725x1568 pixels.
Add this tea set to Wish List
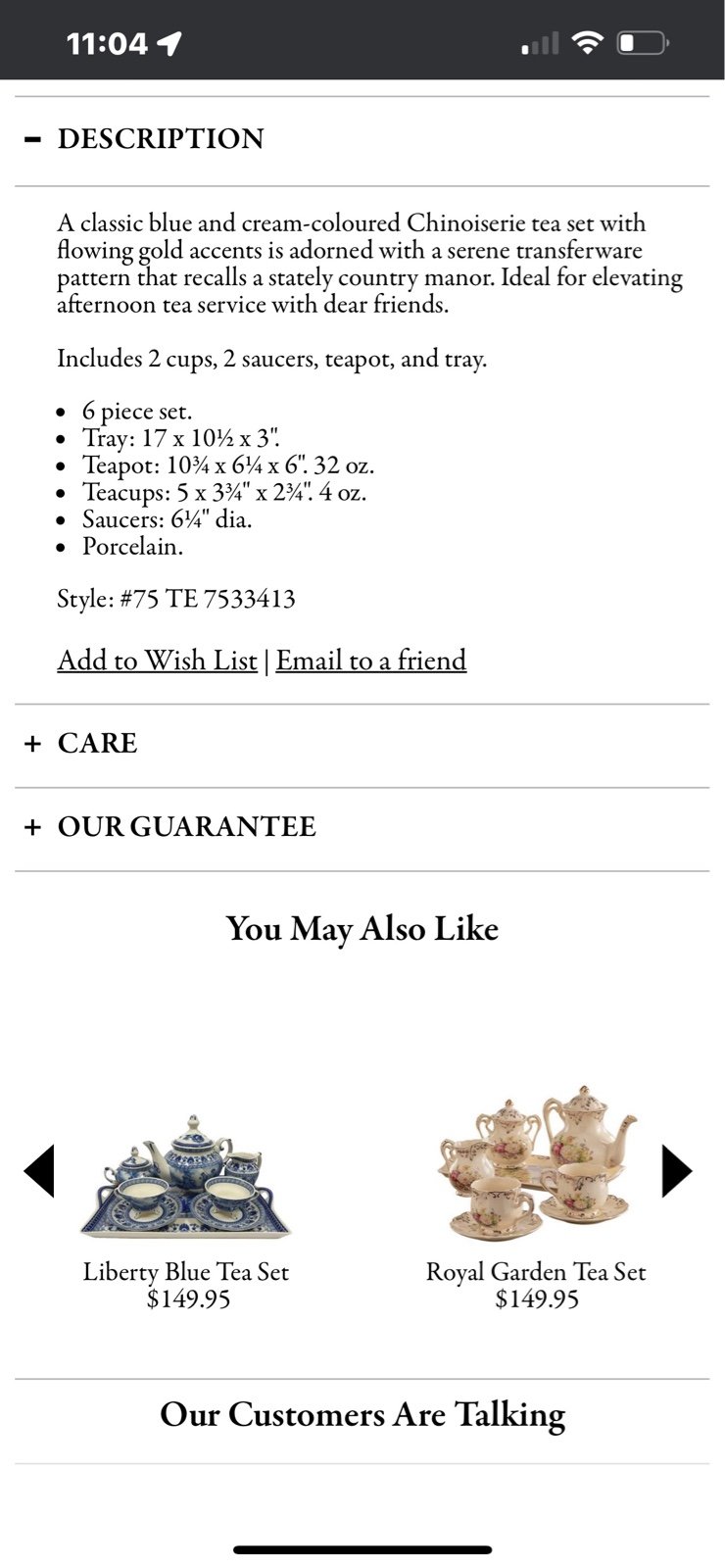[157, 661]
